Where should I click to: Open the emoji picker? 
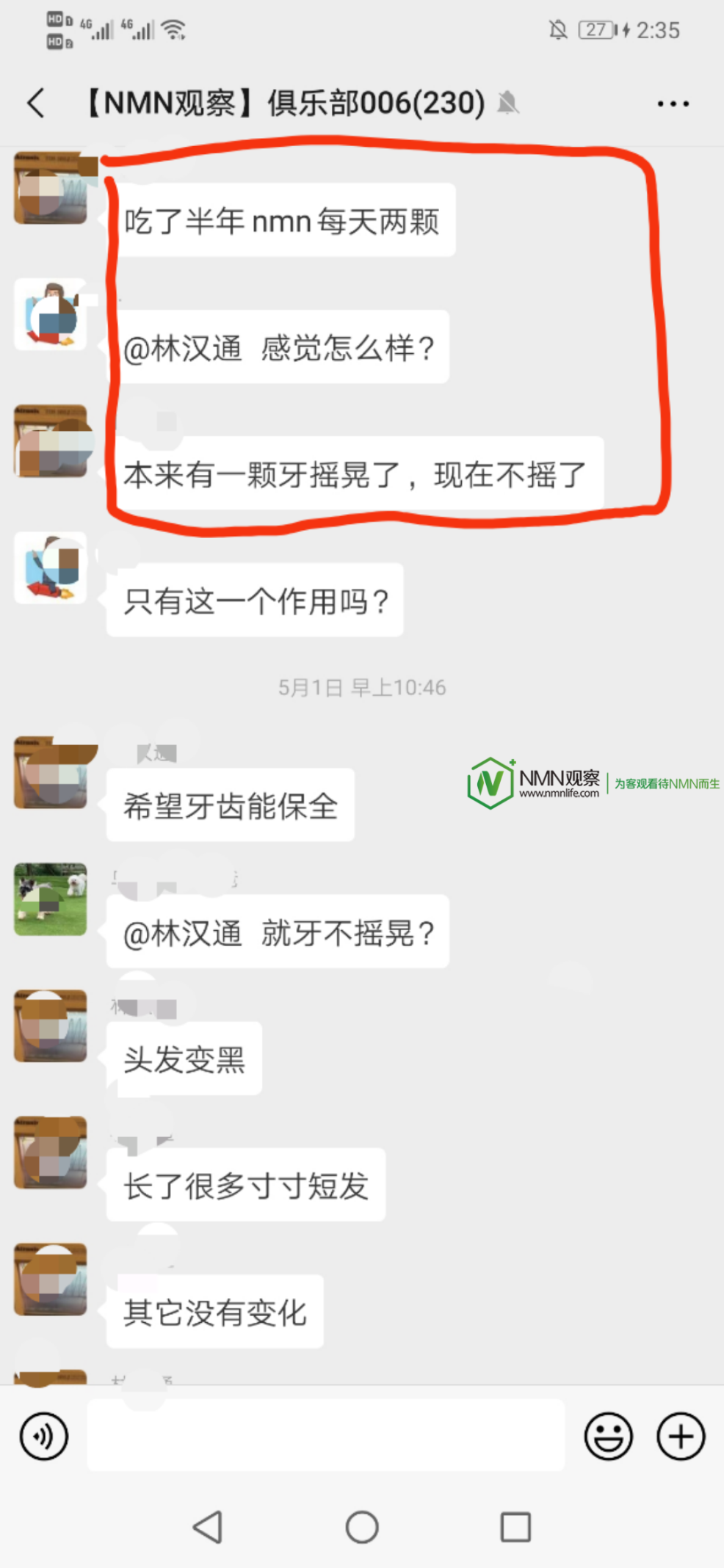click(x=608, y=1436)
